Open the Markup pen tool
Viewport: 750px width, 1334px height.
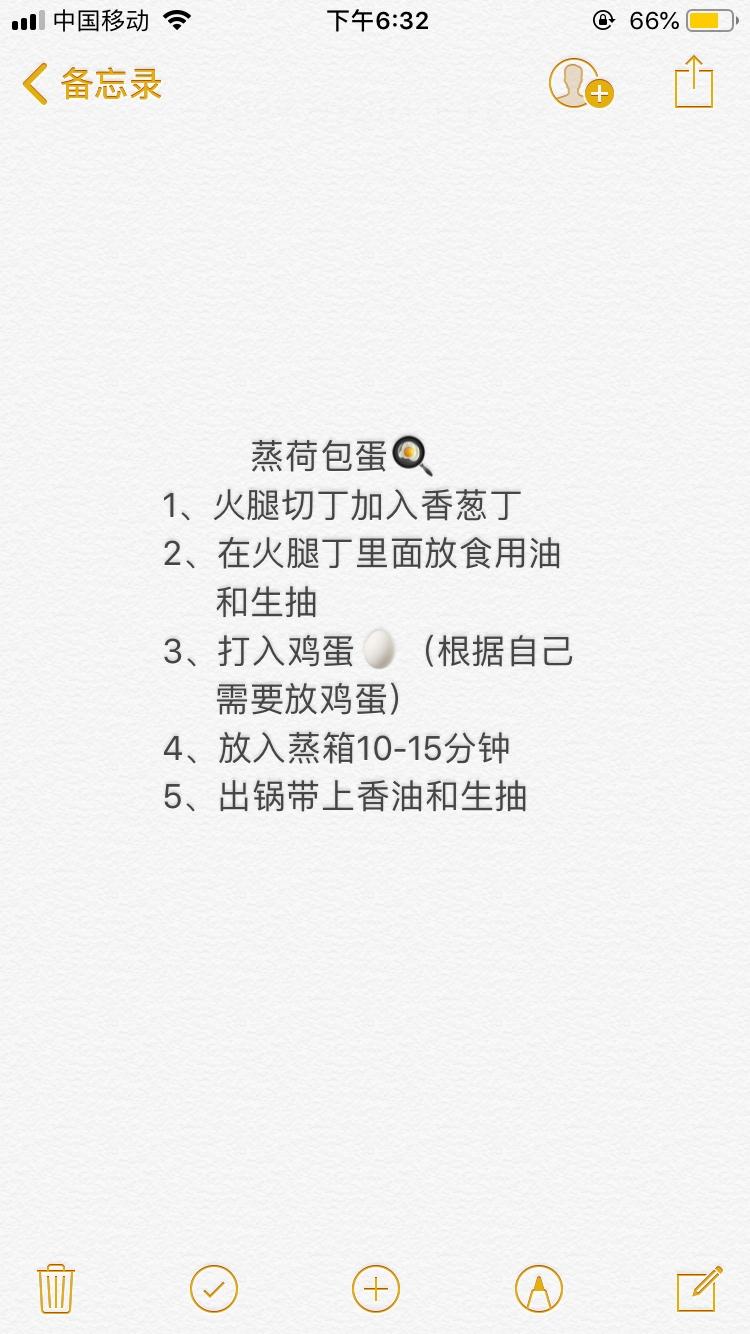tap(536, 1289)
